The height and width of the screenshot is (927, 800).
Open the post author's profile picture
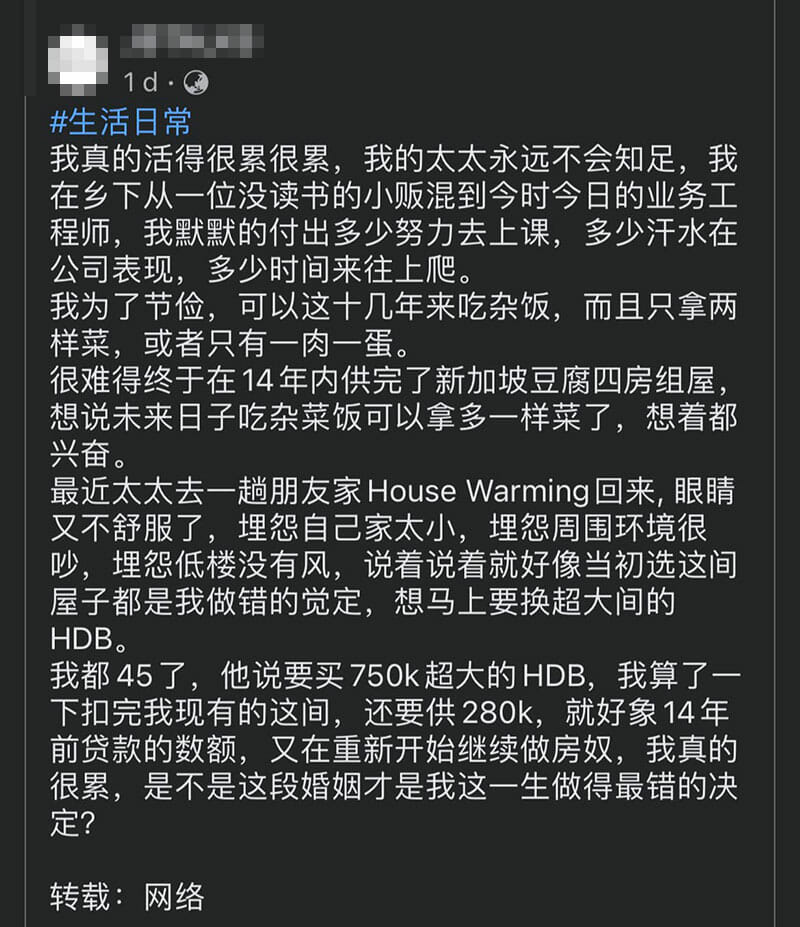click(x=77, y=59)
